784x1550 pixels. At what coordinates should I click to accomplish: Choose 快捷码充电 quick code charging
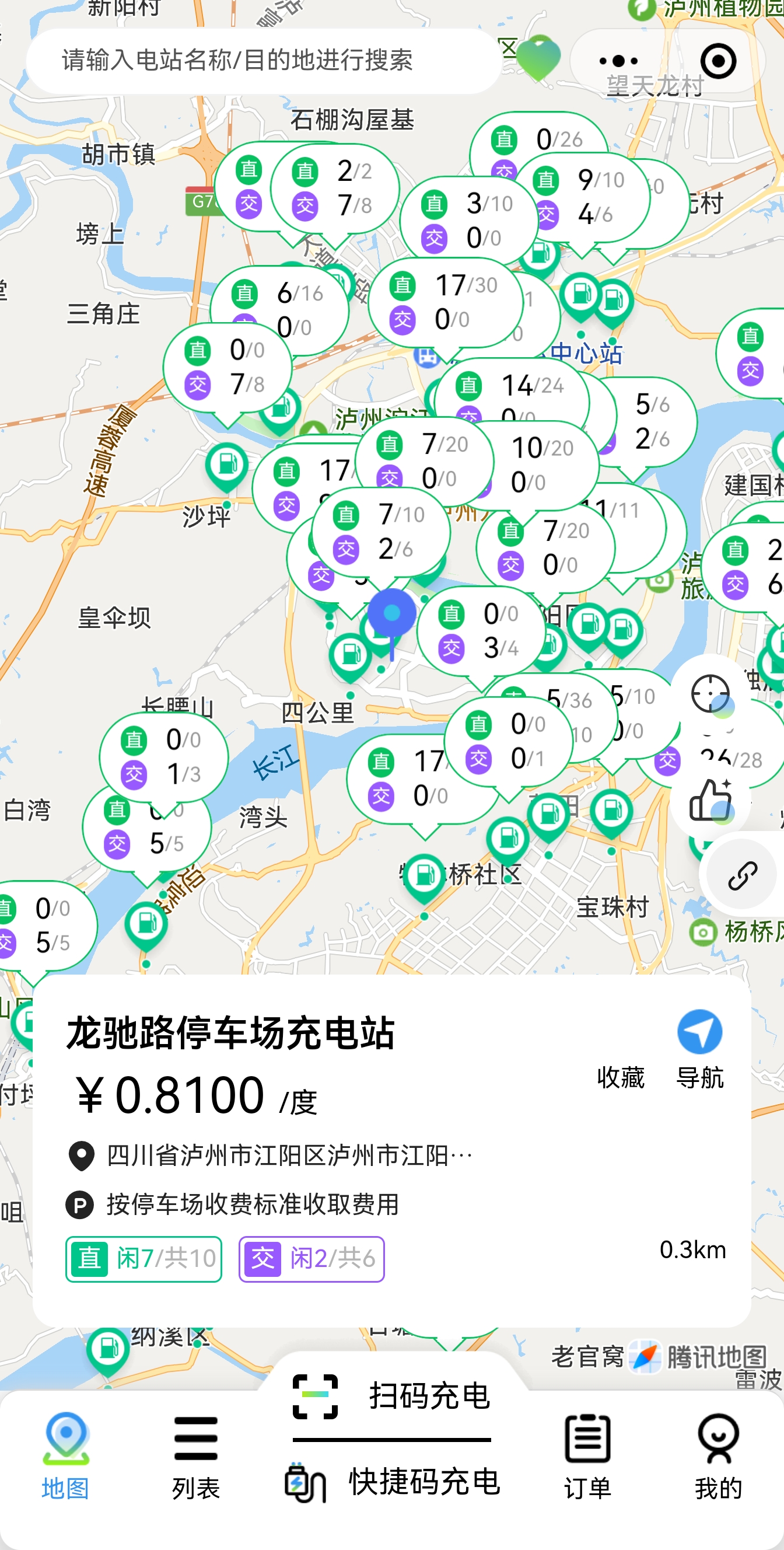click(x=393, y=1481)
